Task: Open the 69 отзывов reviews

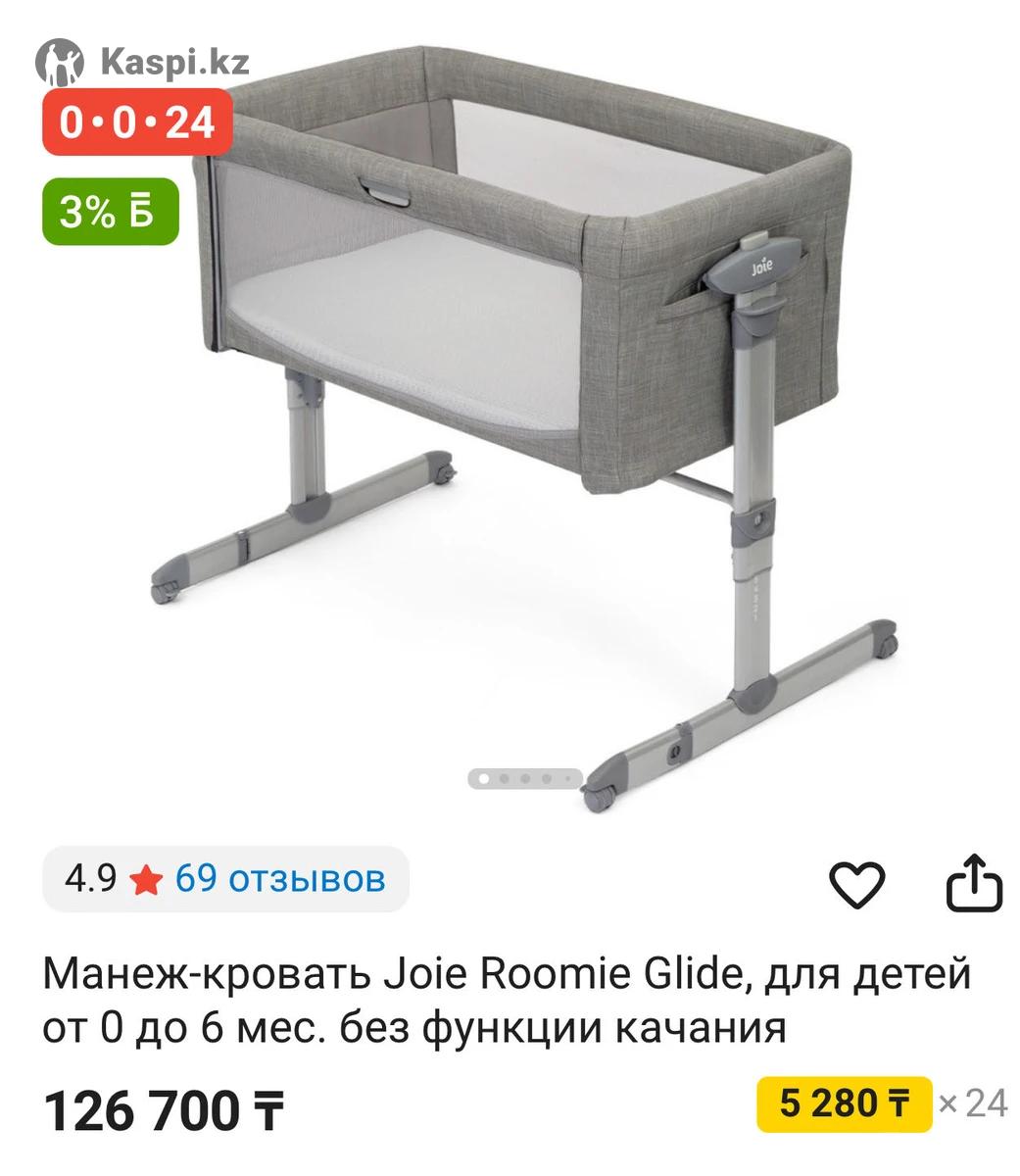Action: click(x=279, y=879)
